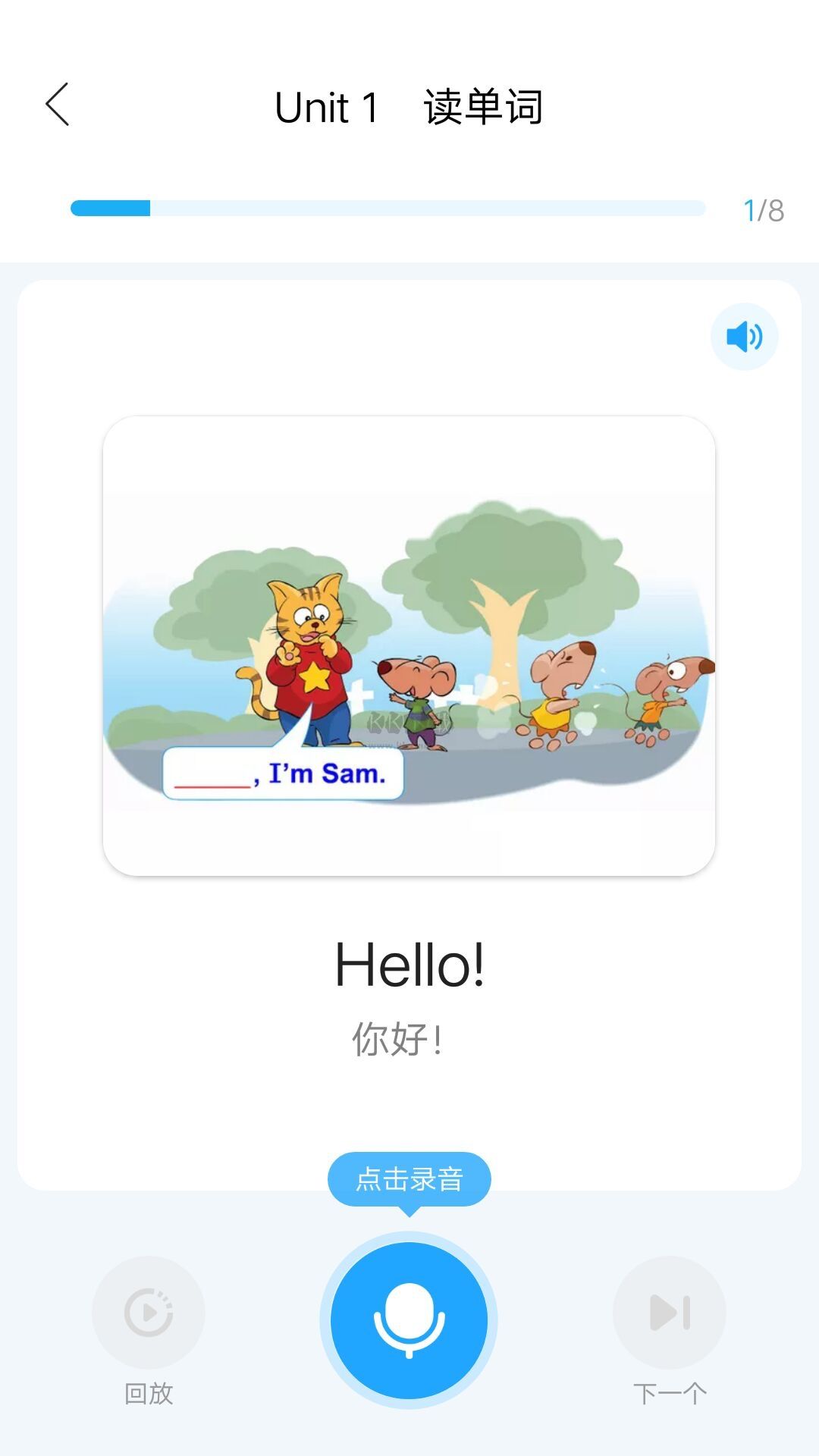Dismiss the record hint callout
Screen dimensions: 819x1456
(x=409, y=1178)
